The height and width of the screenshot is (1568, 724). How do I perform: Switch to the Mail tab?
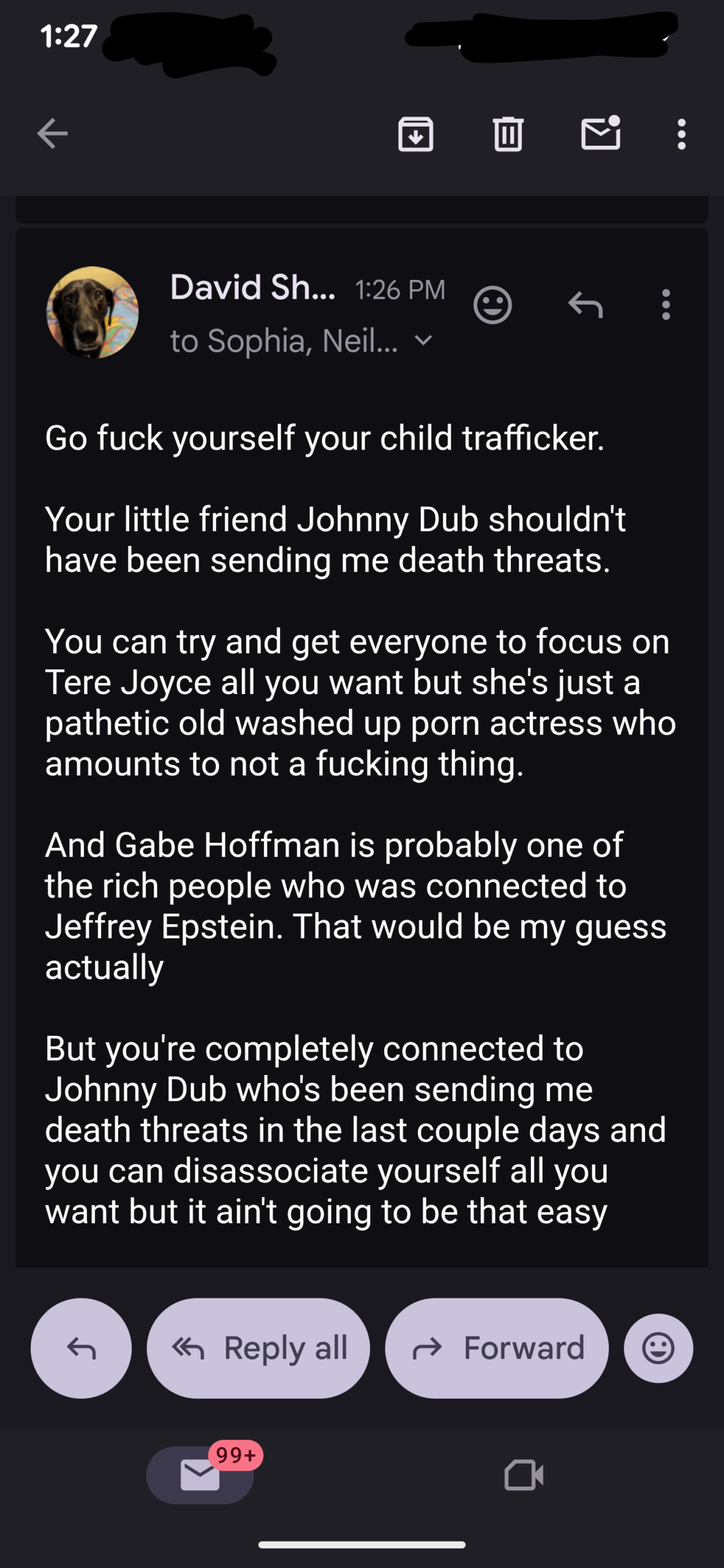tap(200, 1475)
